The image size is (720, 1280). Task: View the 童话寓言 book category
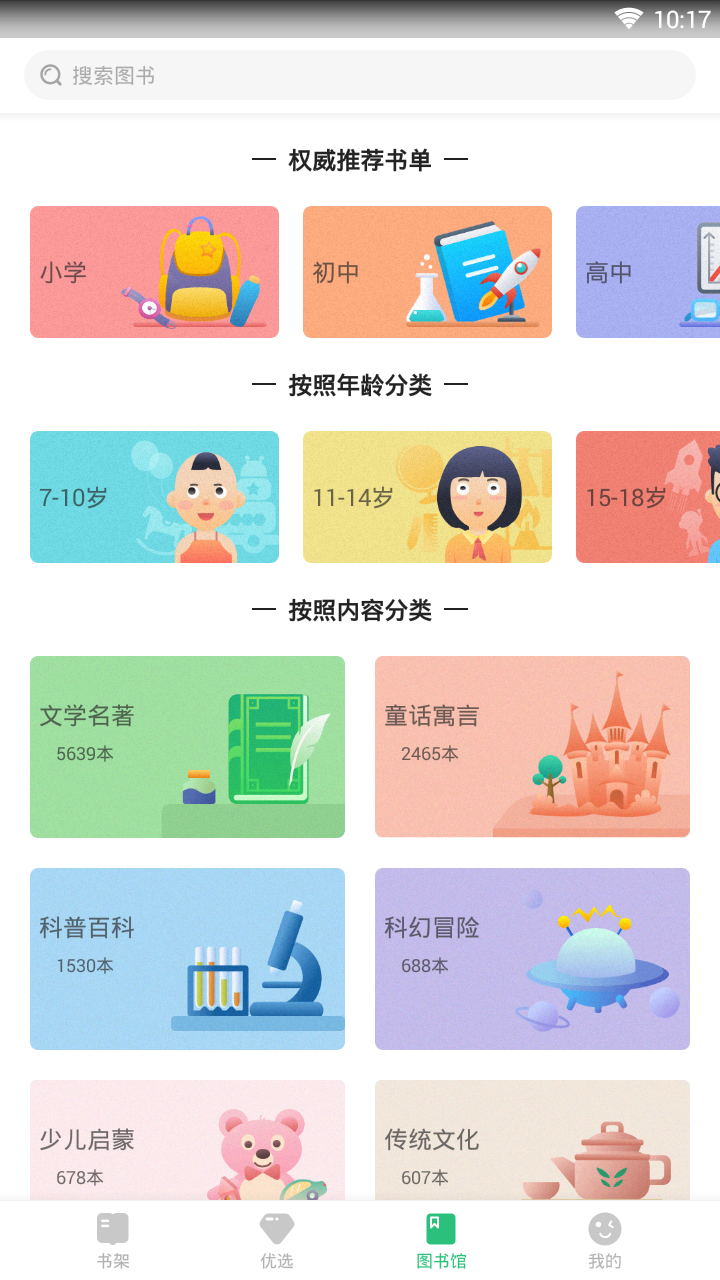(532, 747)
